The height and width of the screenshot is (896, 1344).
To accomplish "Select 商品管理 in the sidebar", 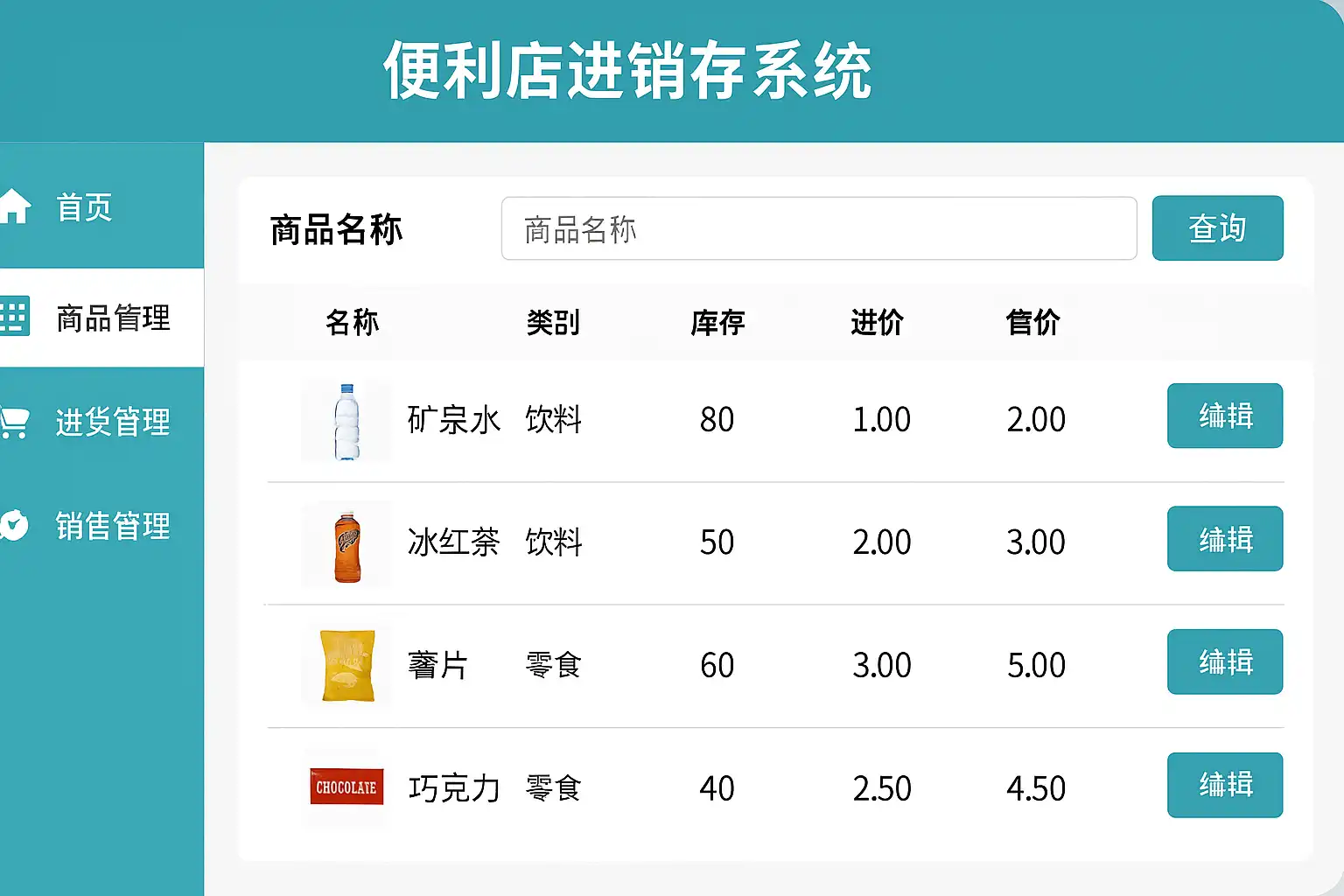I will 112,318.
